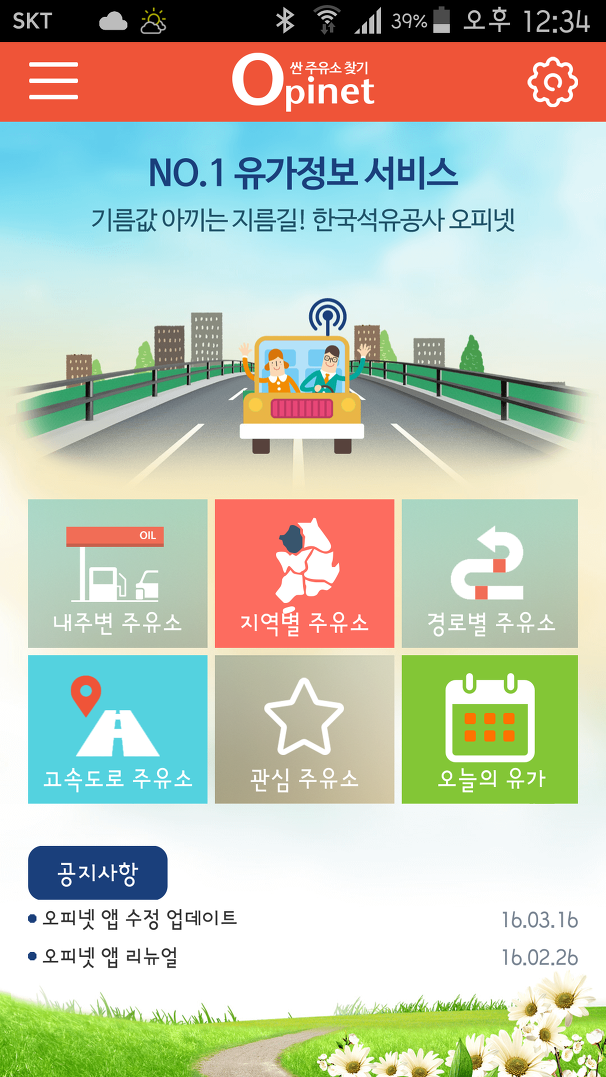Open the settings gear icon
This screenshot has width=606, height=1077.
click(552, 81)
